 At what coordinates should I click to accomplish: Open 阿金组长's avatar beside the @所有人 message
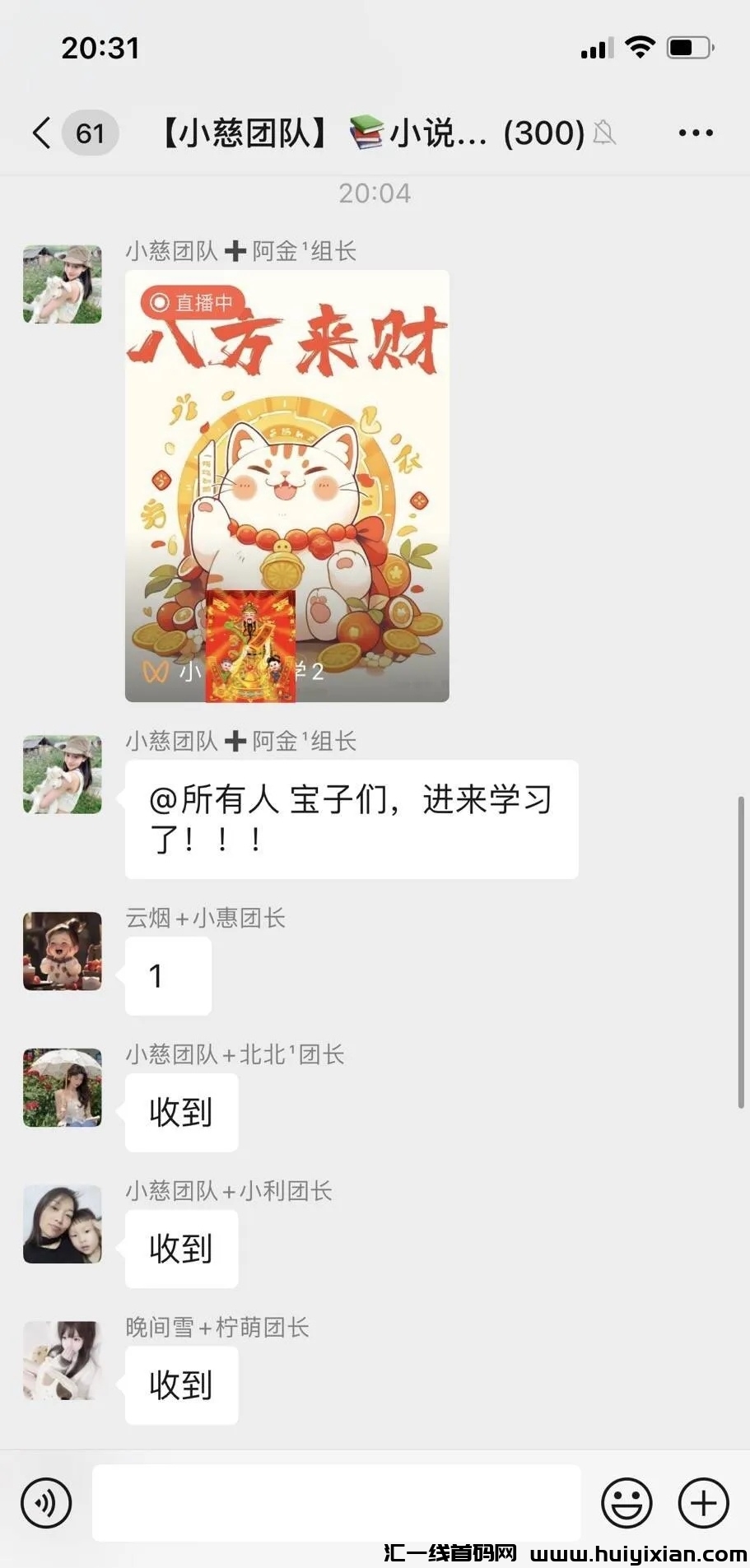[63, 775]
